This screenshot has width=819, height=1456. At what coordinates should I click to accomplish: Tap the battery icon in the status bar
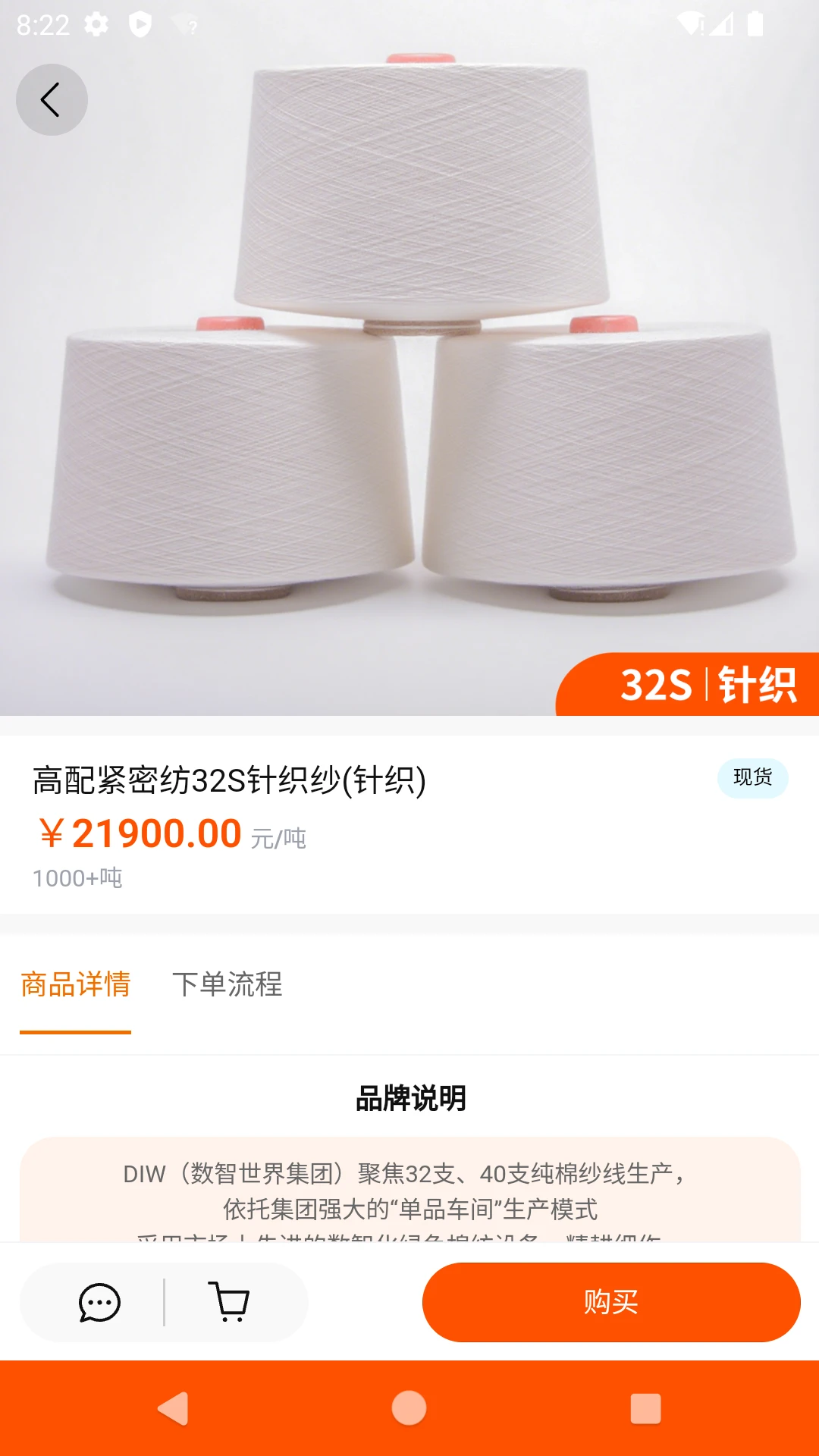click(x=756, y=23)
